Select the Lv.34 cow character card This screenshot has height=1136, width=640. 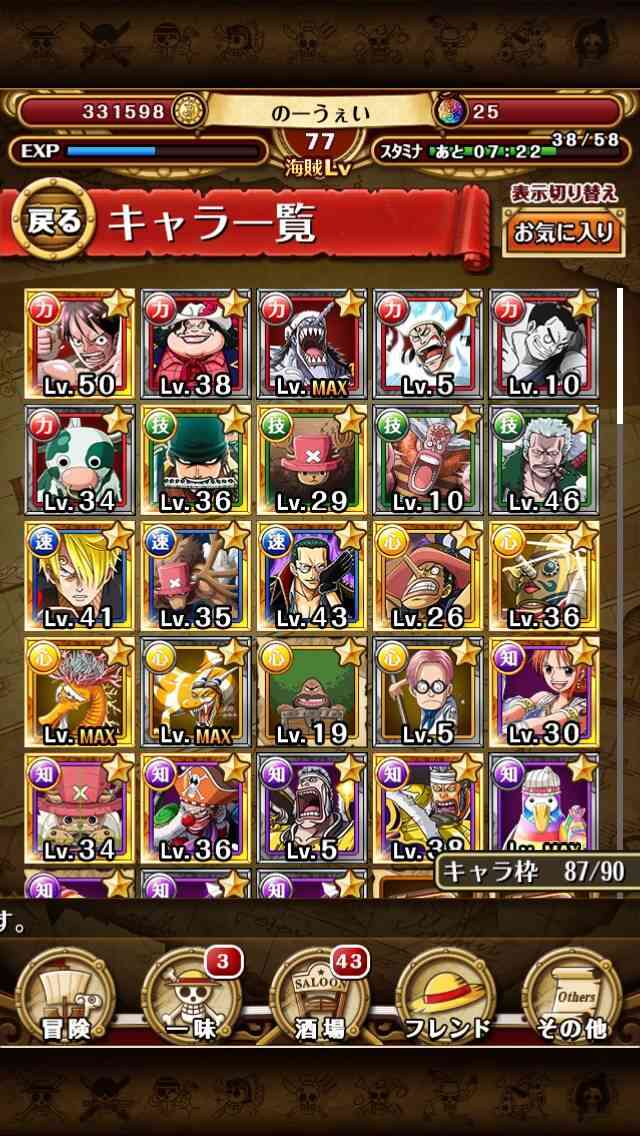tap(80, 459)
